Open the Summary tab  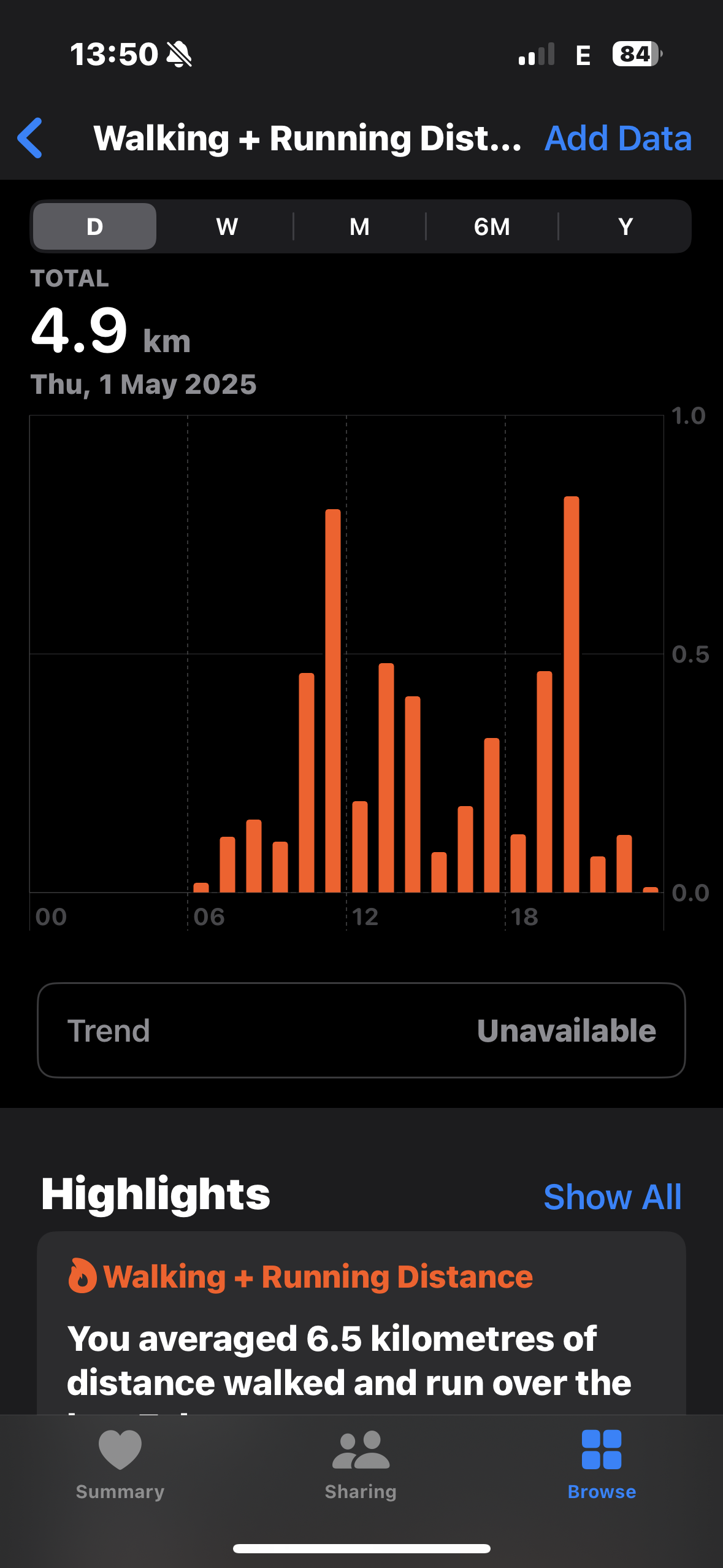click(x=120, y=1465)
